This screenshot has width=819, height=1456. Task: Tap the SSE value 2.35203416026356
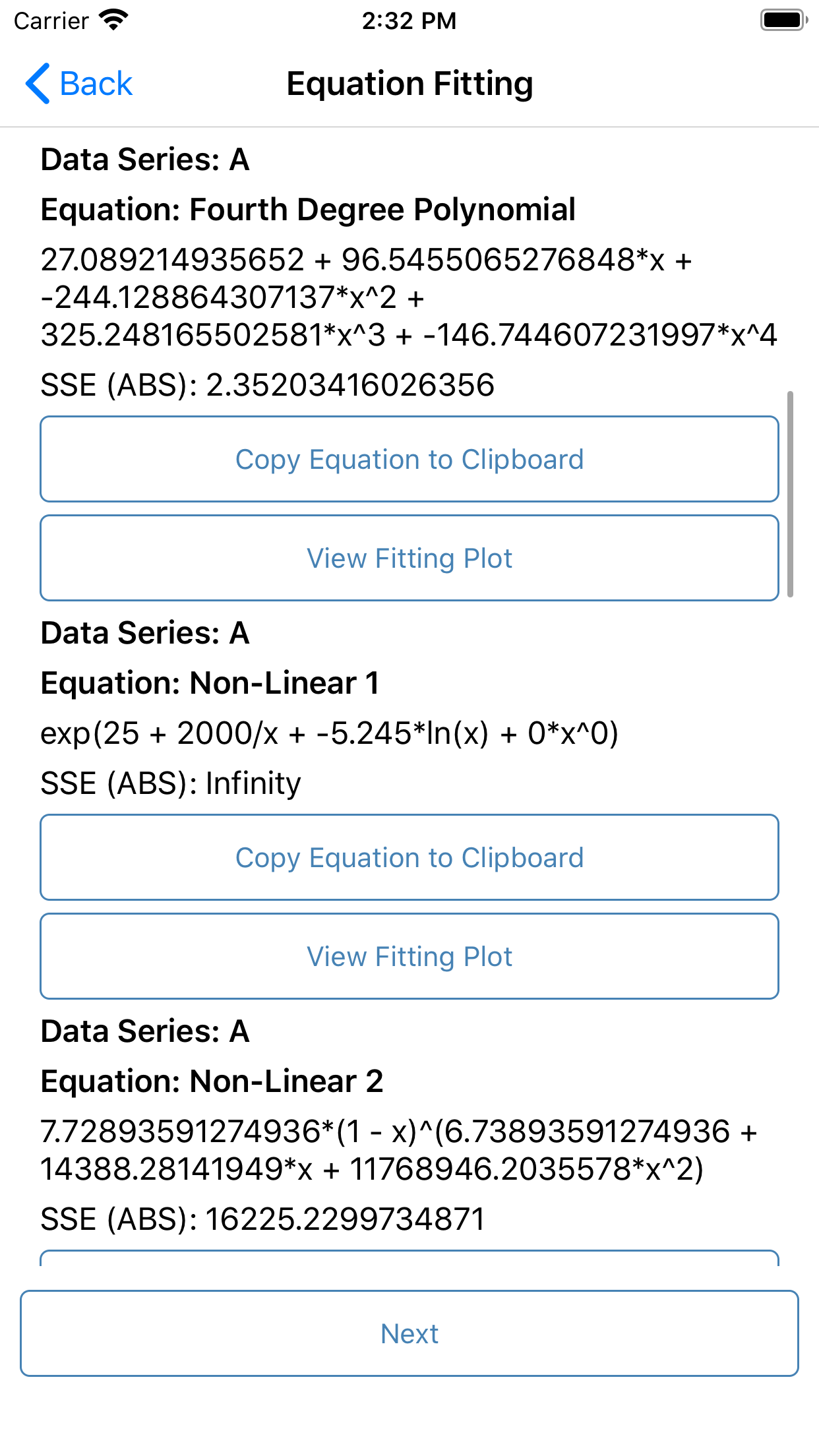click(x=266, y=383)
